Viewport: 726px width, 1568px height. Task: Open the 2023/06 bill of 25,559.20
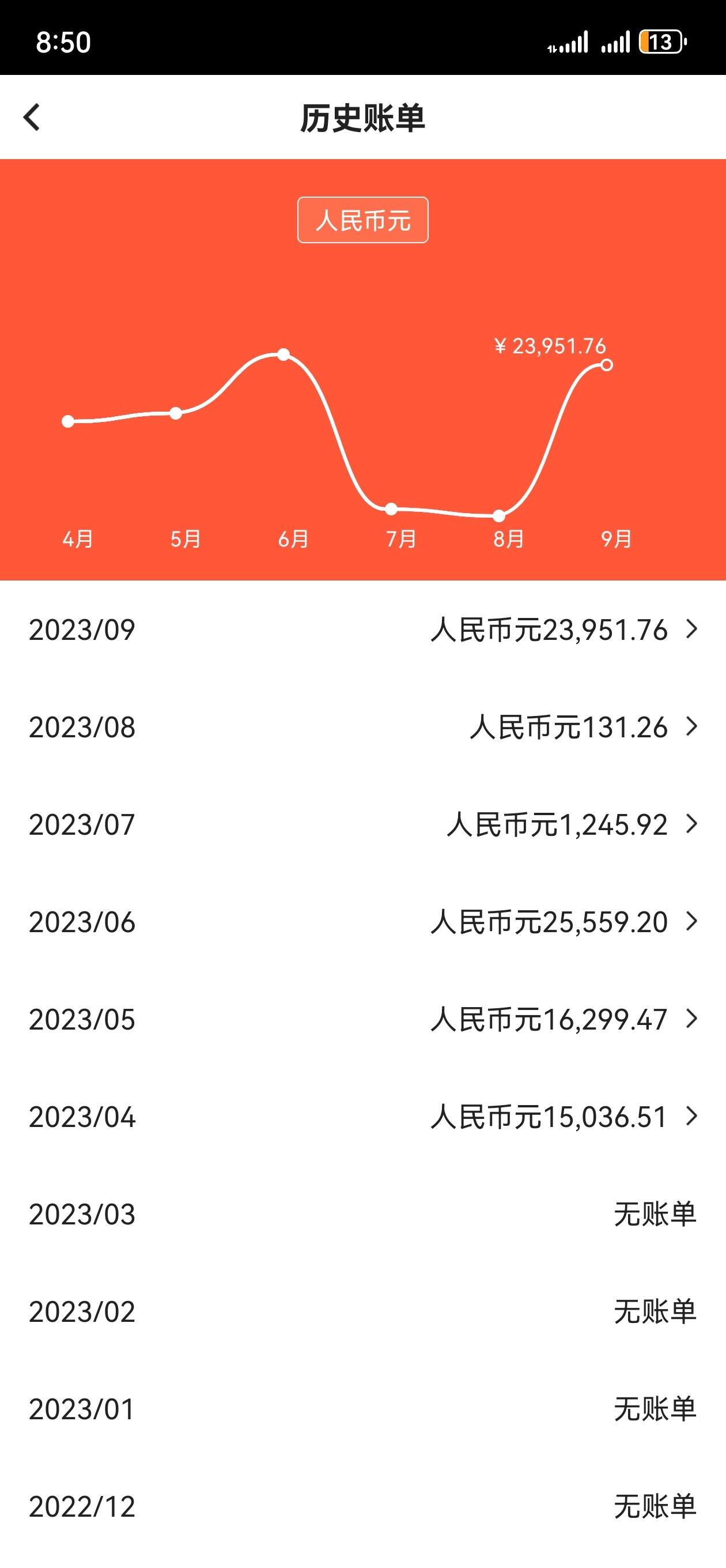[x=362, y=922]
